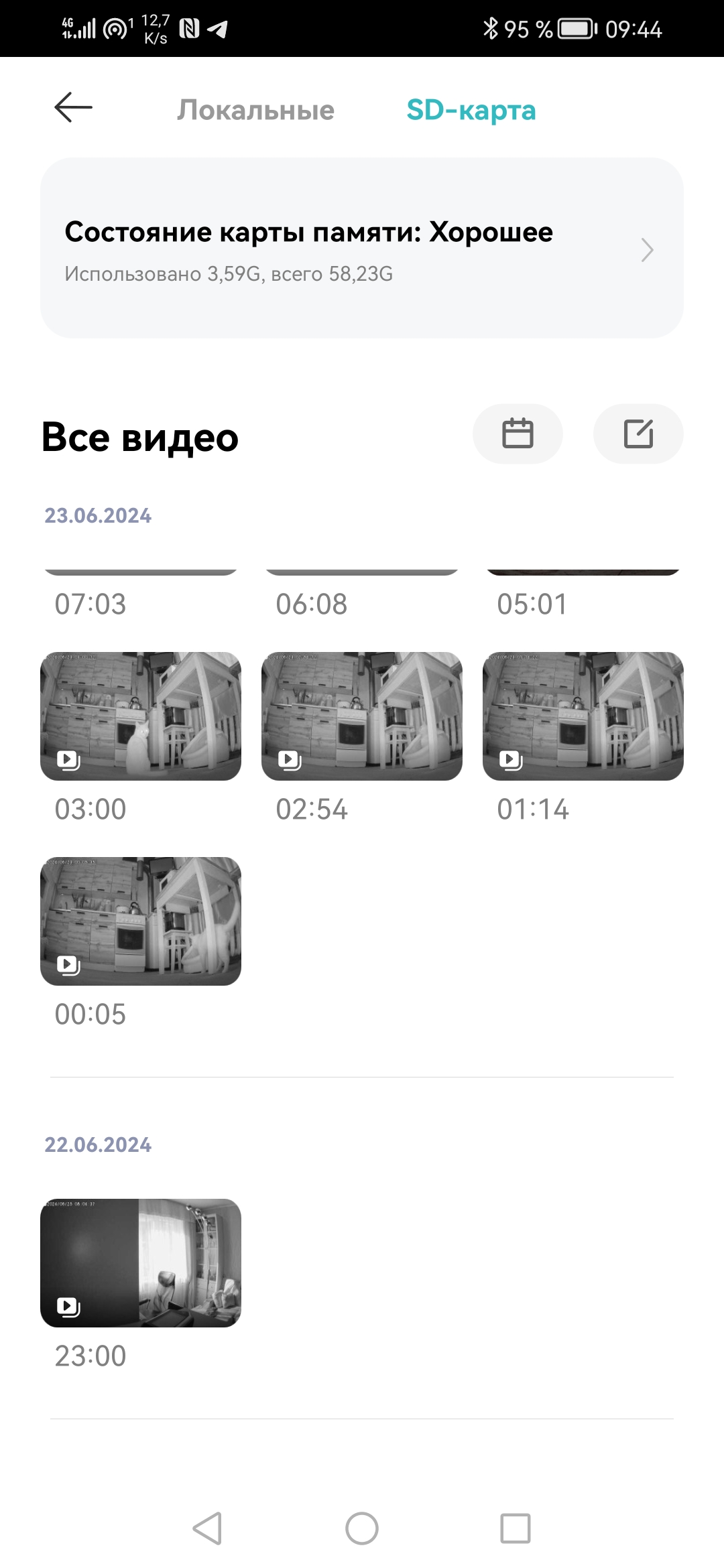
Task: Select the SD-карта tab
Action: pyautogui.click(x=471, y=110)
